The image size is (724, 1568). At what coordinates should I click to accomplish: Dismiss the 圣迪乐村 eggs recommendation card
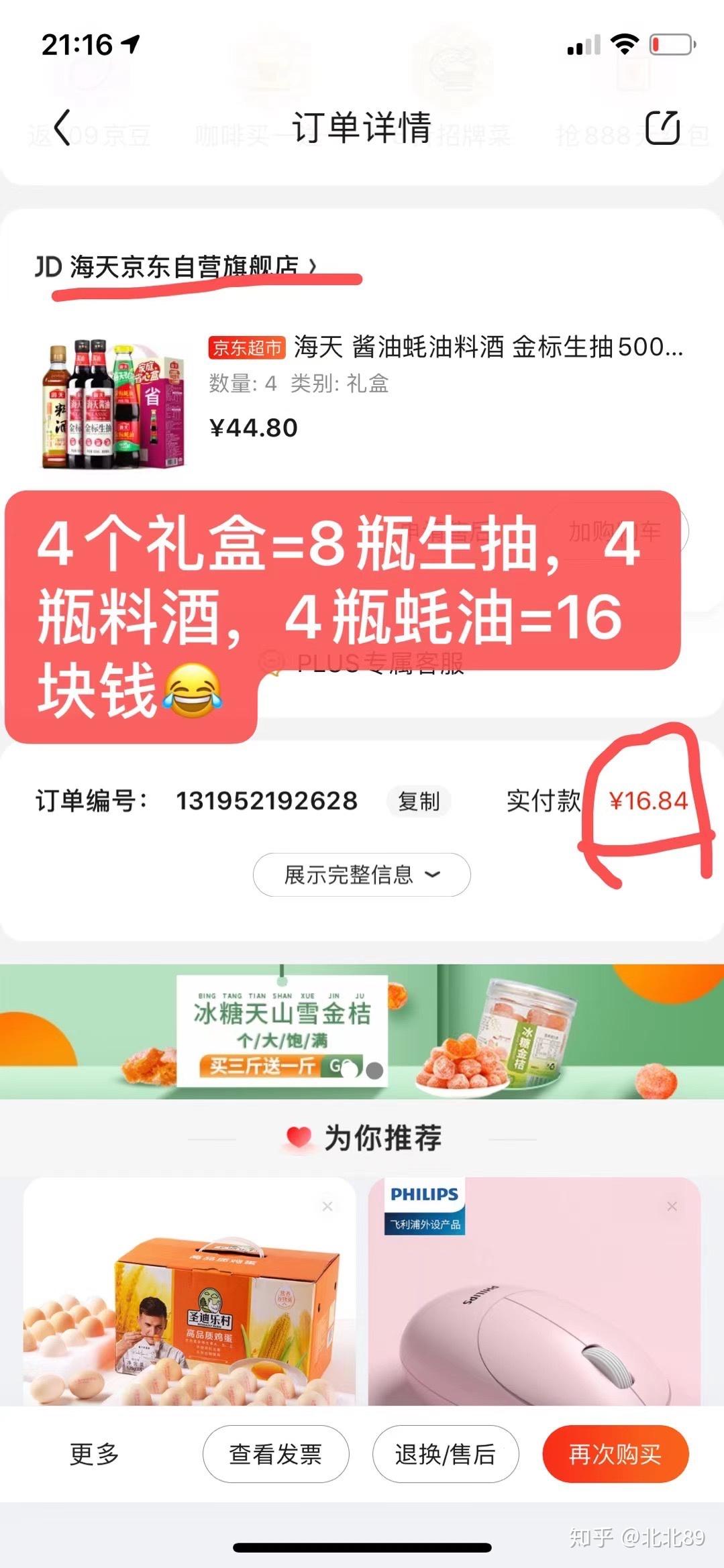tap(327, 1207)
